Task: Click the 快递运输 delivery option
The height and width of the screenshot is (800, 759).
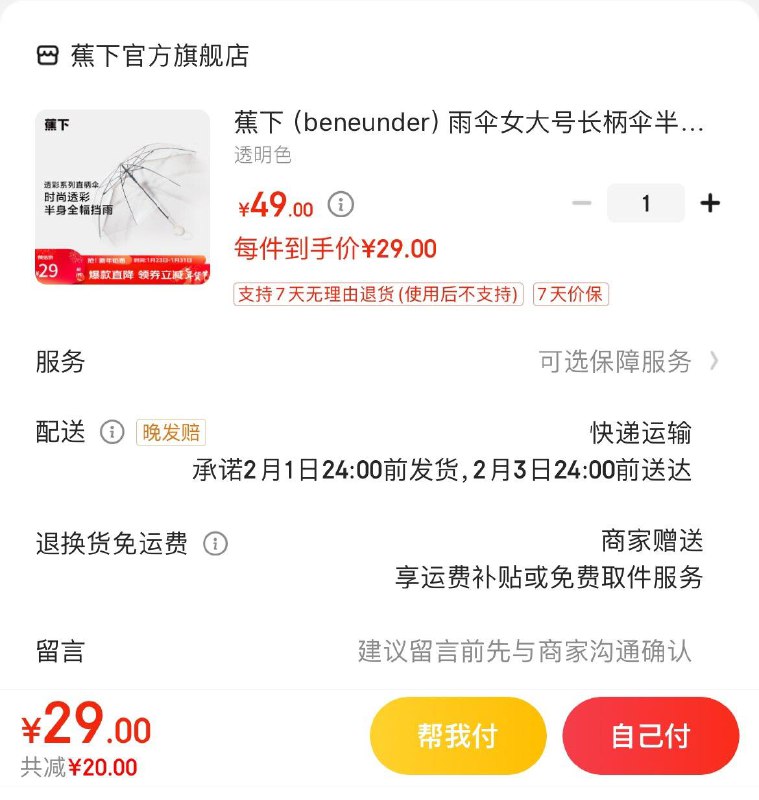Action: pyautogui.click(x=643, y=432)
